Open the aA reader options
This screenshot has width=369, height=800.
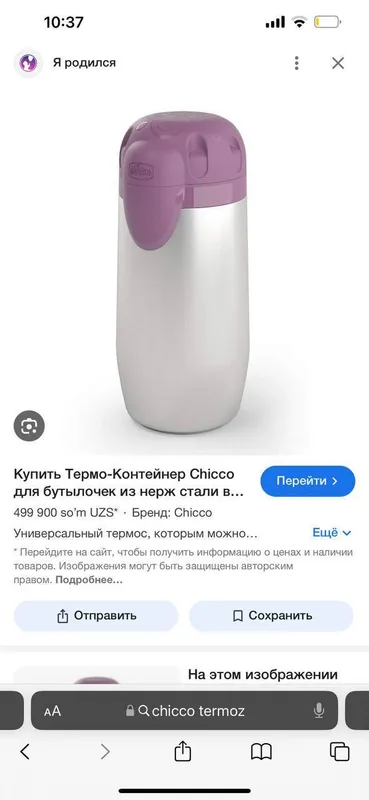[x=52, y=711]
